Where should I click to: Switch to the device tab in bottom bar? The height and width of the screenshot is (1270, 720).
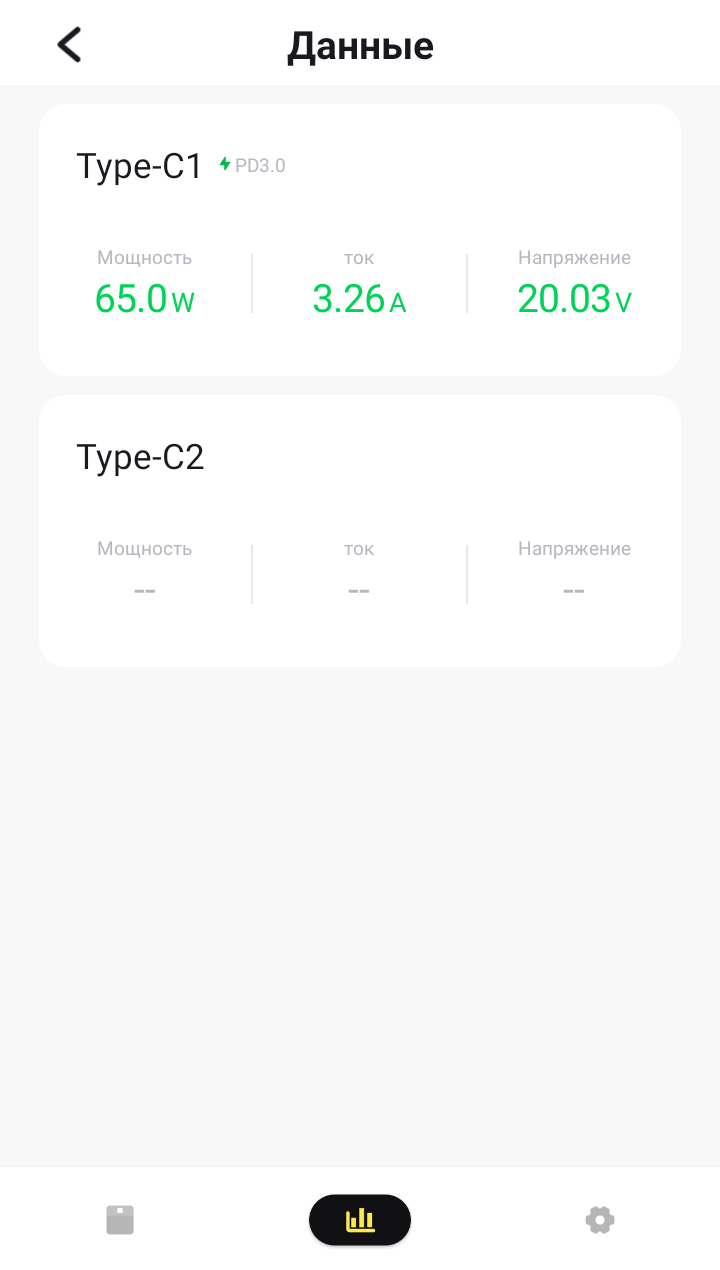(x=120, y=1220)
